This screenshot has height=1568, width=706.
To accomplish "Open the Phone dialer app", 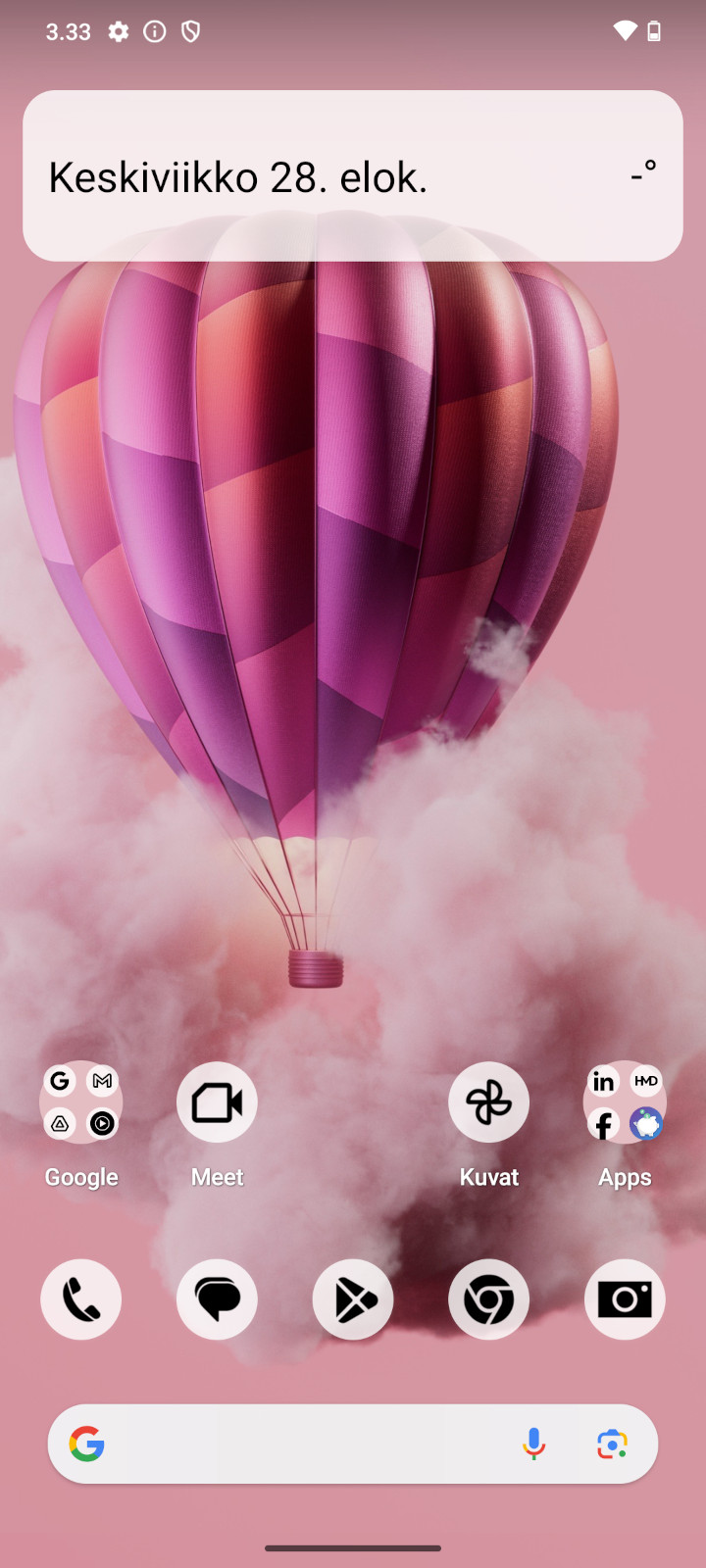I will (81, 1299).
